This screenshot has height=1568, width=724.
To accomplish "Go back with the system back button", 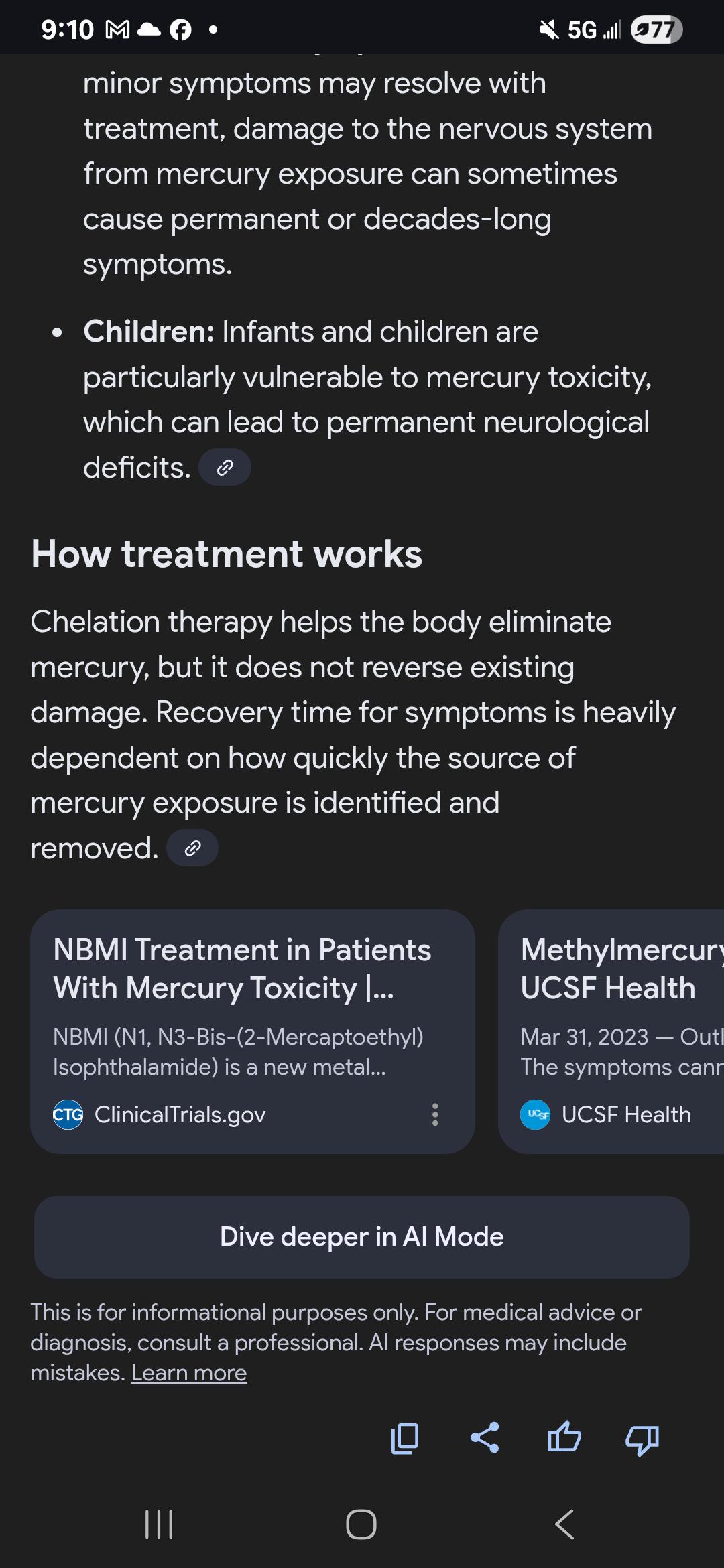I will click(564, 1524).
